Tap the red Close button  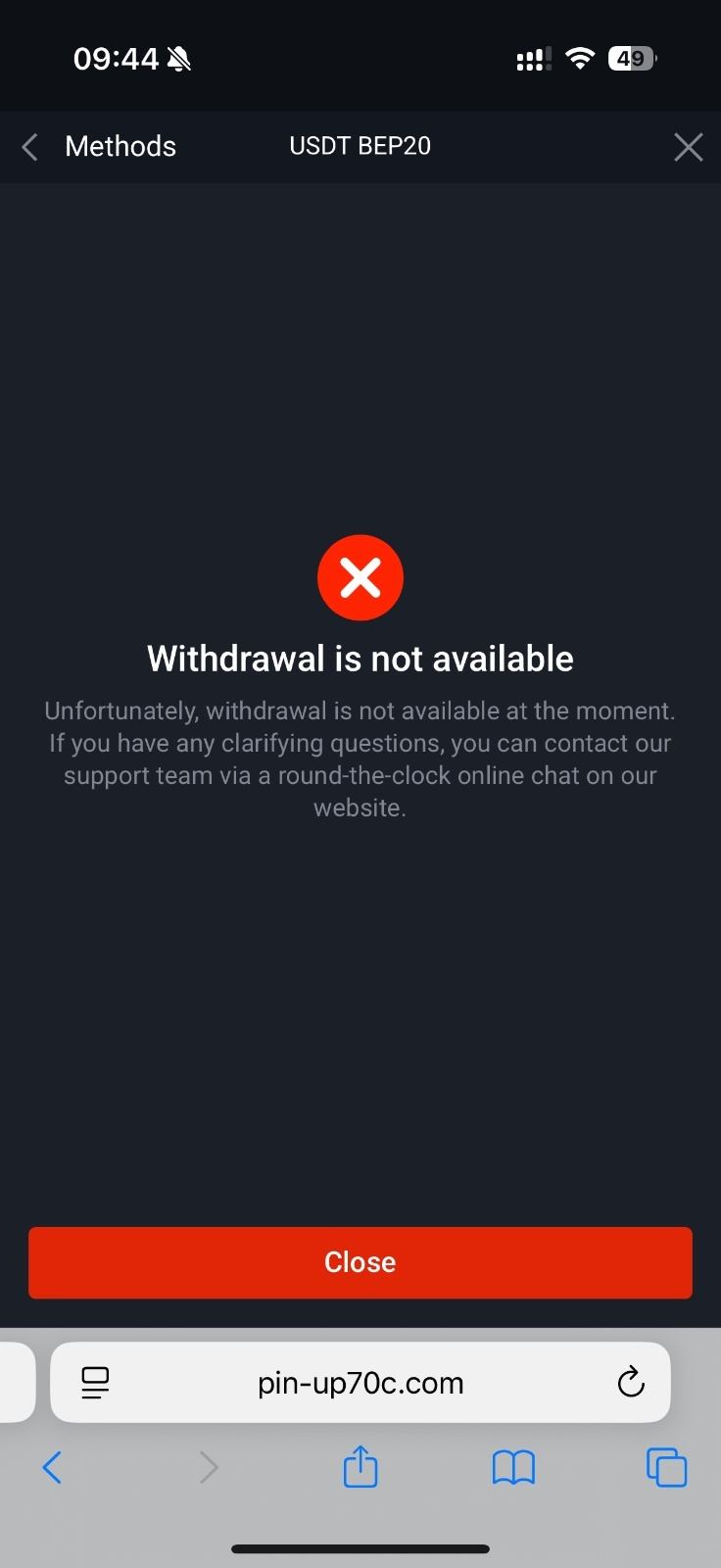click(360, 1262)
